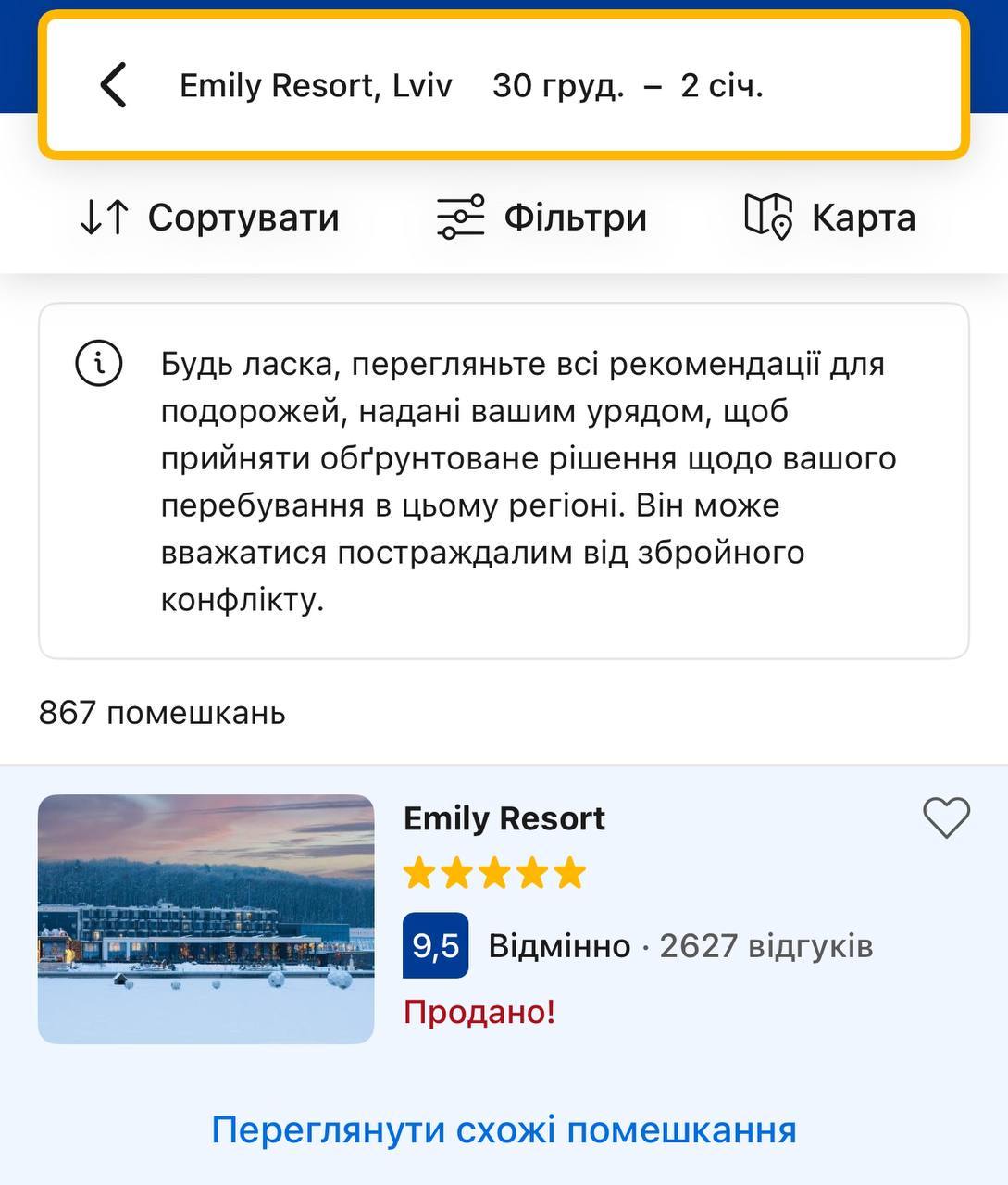Go back using the arrow in search bar

(x=113, y=85)
